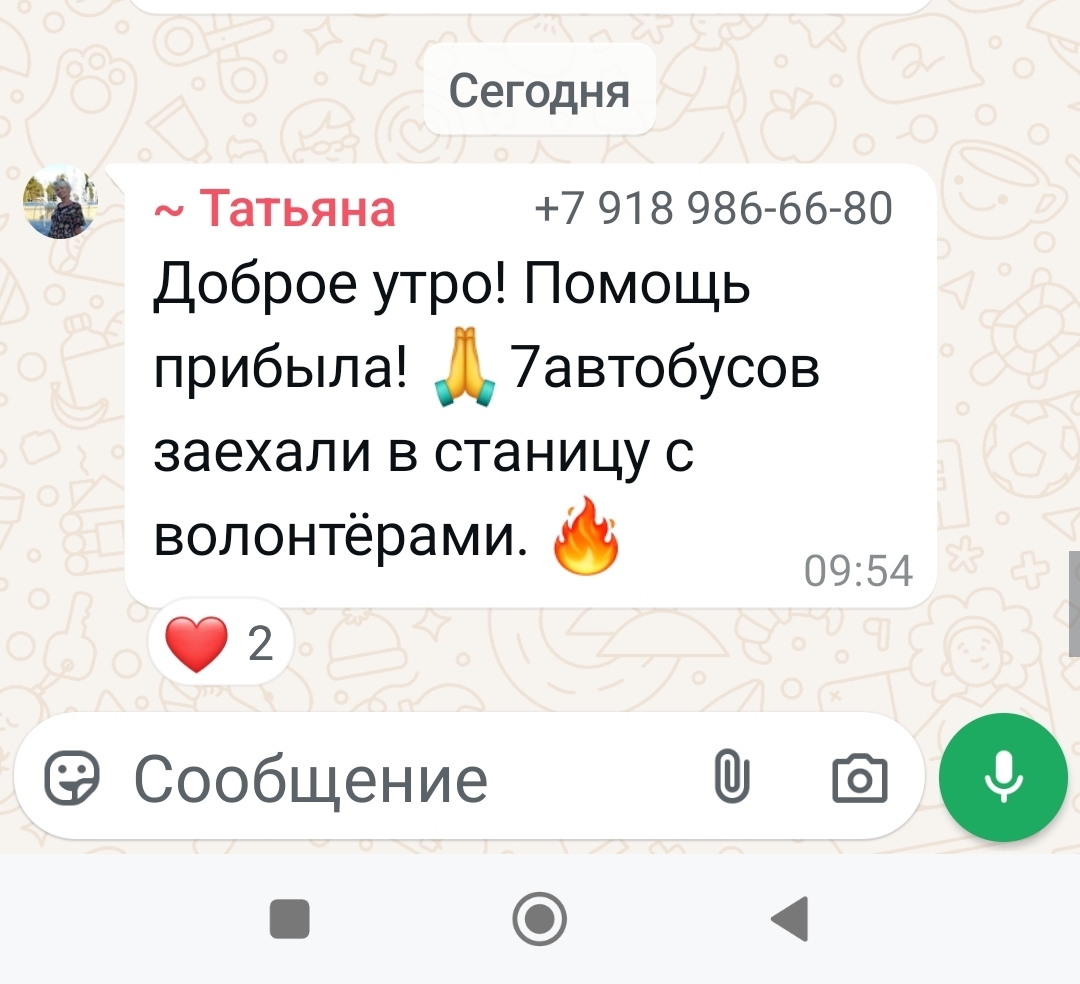
Task: Open the heart reactions on the message
Action: click(x=219, y=645)
